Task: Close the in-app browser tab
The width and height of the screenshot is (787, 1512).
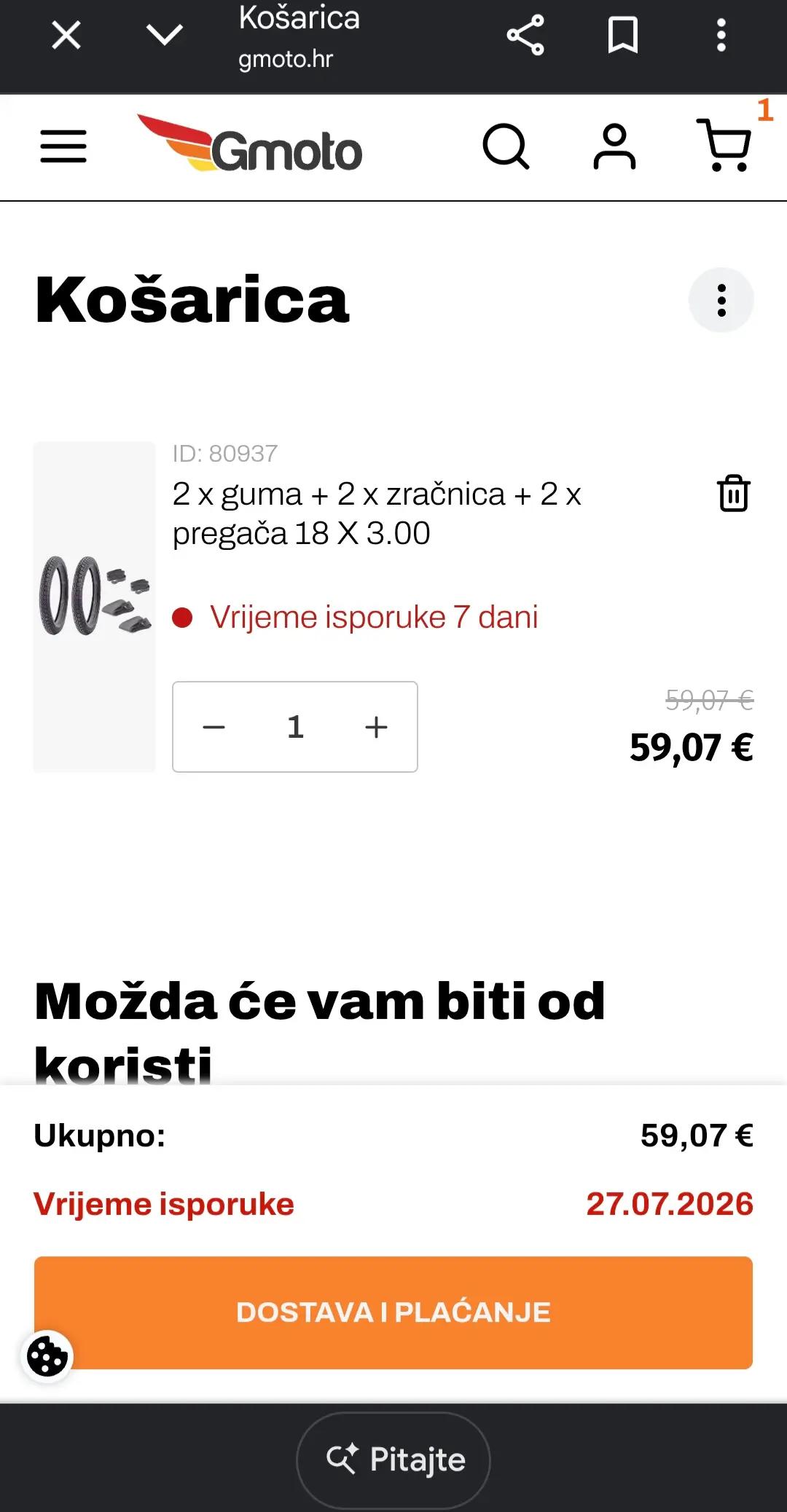Action: tap(66, 35)
